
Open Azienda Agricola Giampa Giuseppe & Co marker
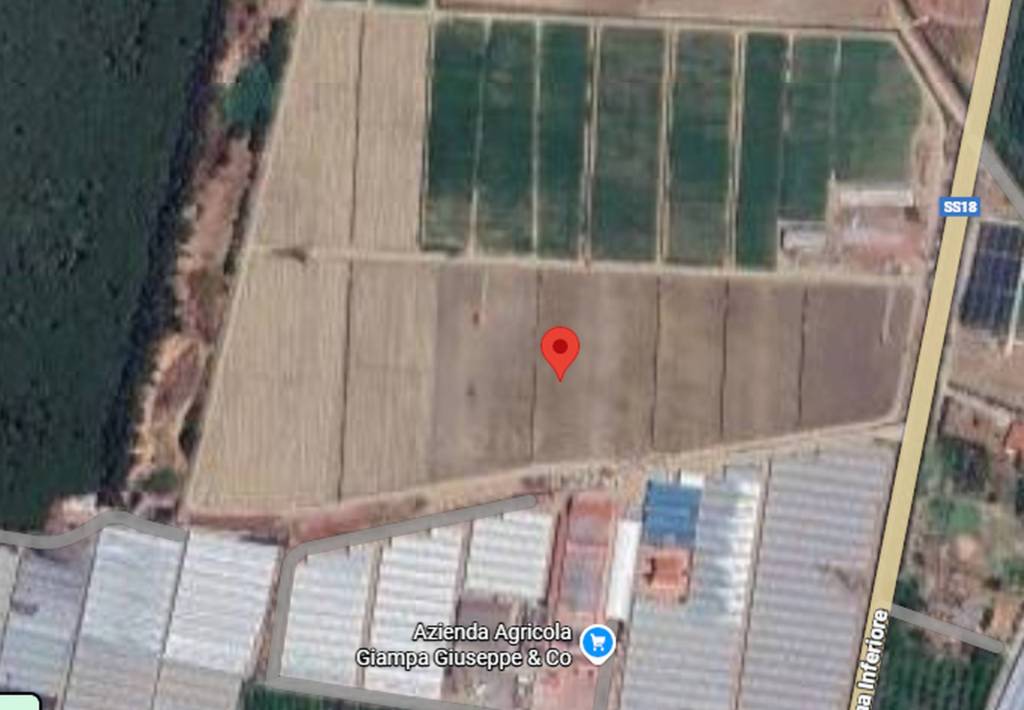pos(598,643)
